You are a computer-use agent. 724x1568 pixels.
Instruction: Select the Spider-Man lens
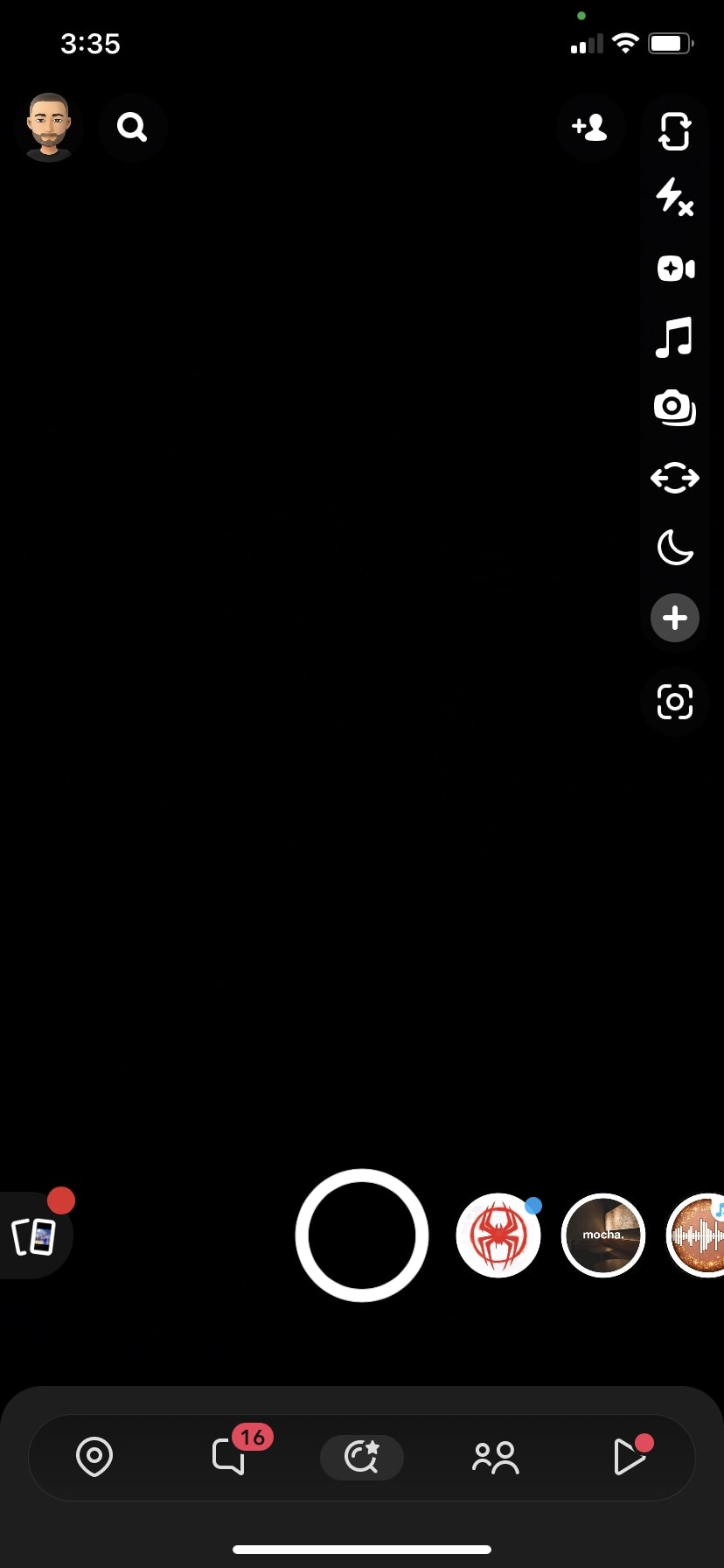(x=498, y=1235)
